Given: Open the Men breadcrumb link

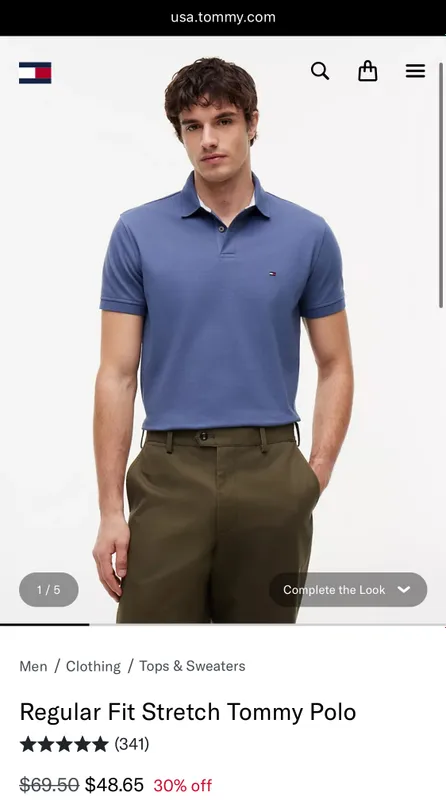Looking at the screenshot, I should tap(33, 666).
